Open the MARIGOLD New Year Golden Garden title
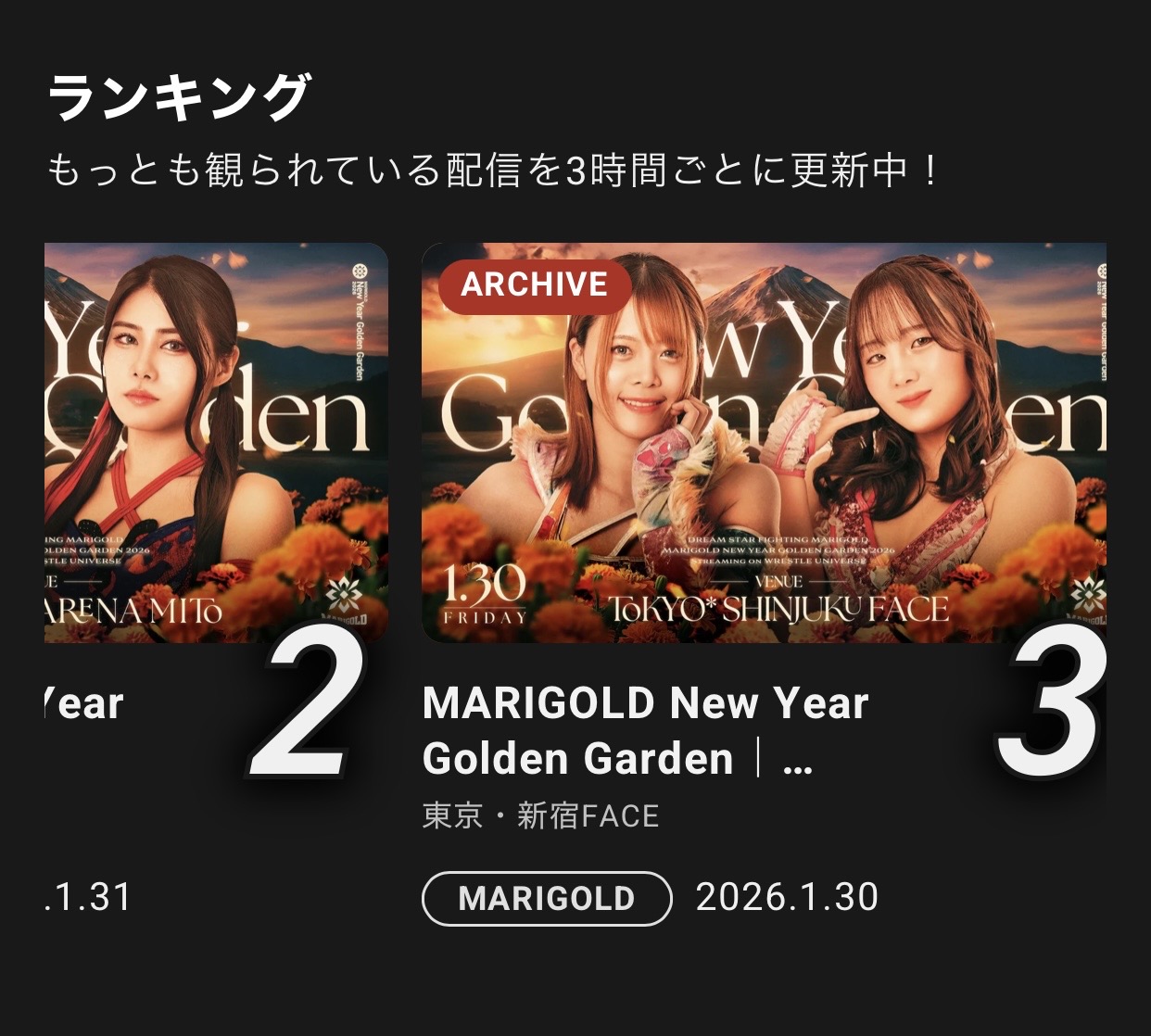 coord(646,730)
